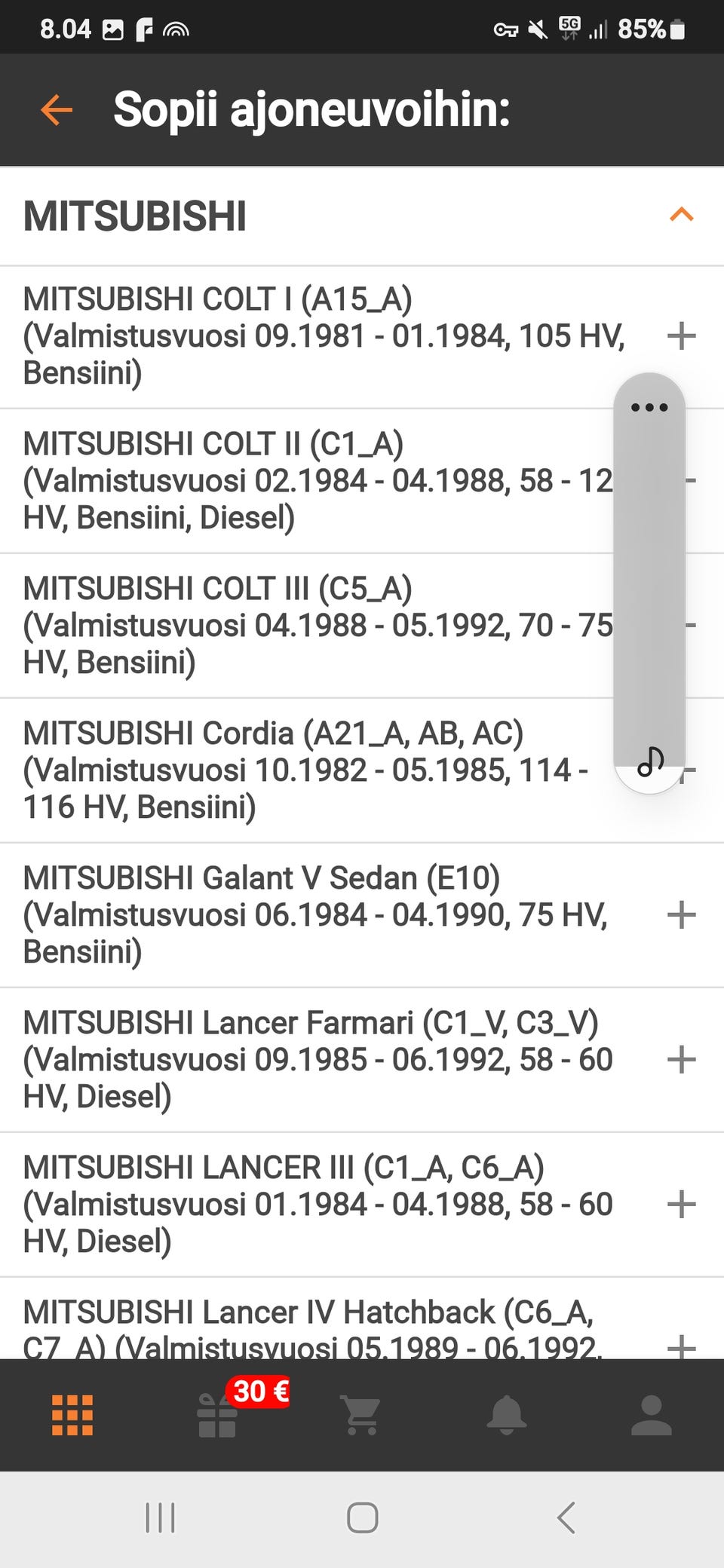Image resolution: width=724 pixels, height=1568 pixels.
Task: Open the notifications bell tab
Action: [x=506, y=1415]
